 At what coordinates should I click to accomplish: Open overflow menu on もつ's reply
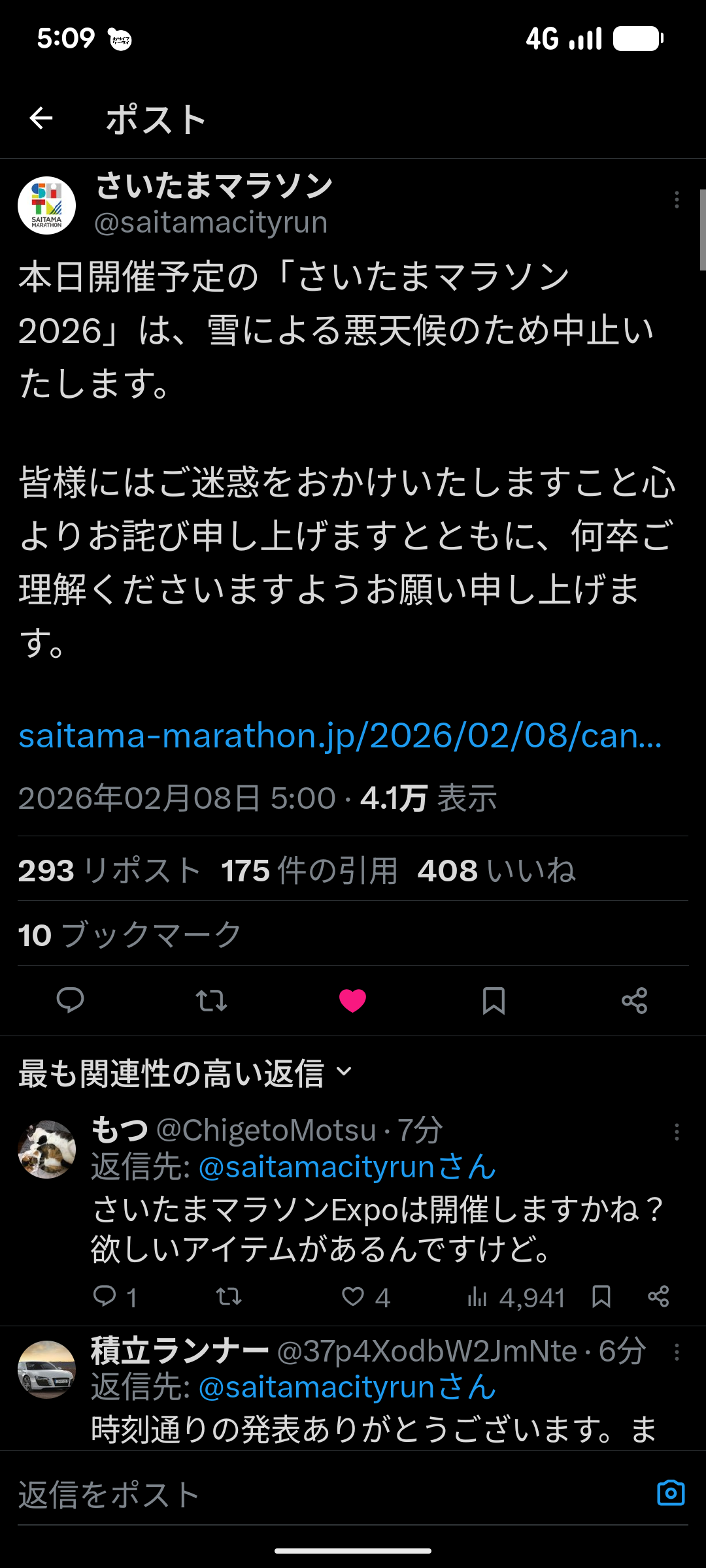pyautogui.click(x=677, y=1132)
